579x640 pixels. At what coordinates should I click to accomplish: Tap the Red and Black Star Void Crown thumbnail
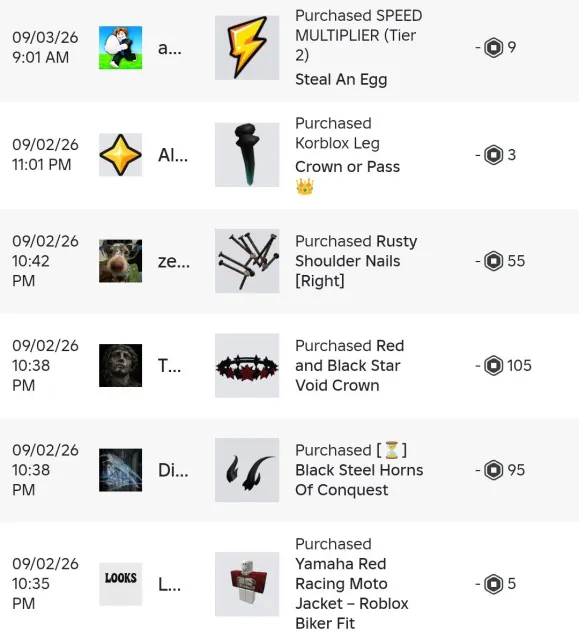(x=247, y=365)
